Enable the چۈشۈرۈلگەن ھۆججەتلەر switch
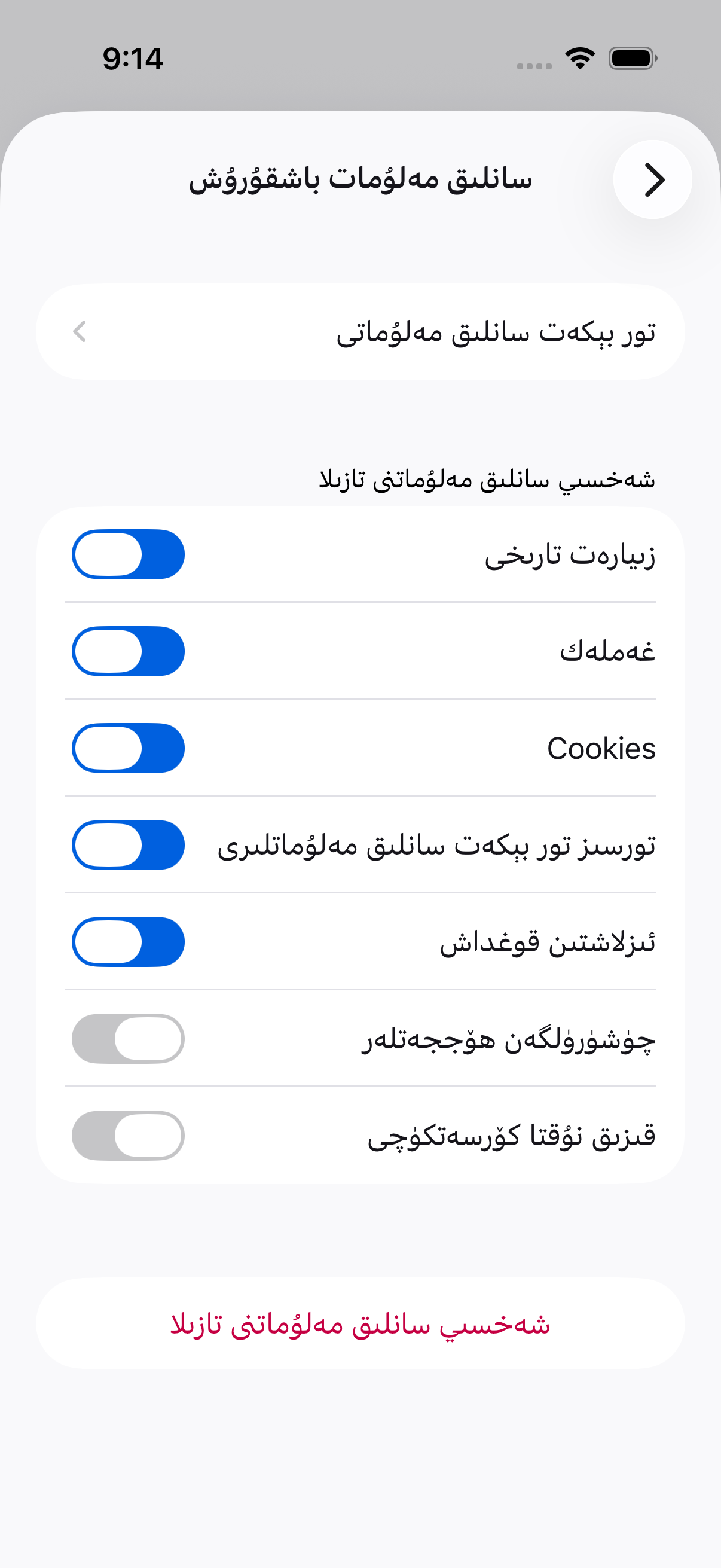The height and width of the screenshot is (1568, 721). [x=129, y=1038]
